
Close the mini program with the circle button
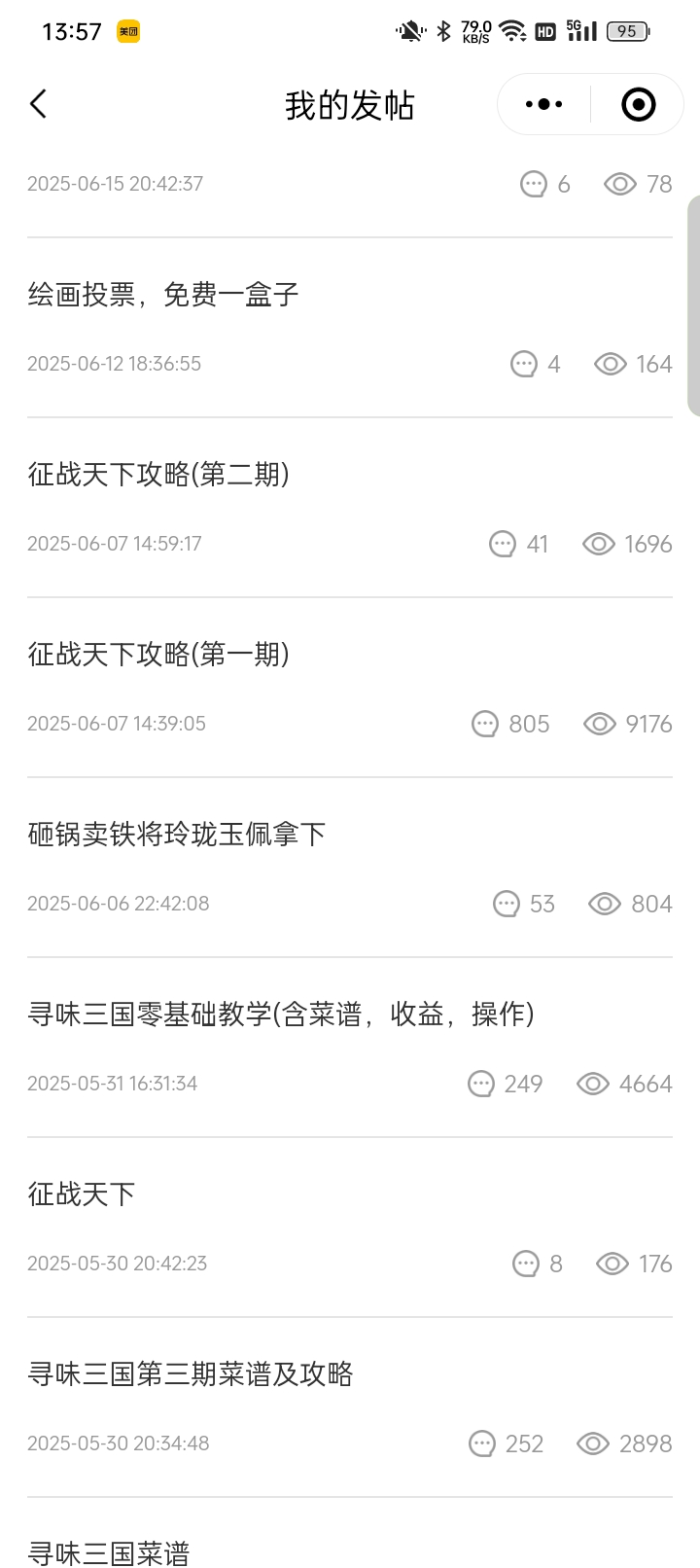tap(638, 104)
